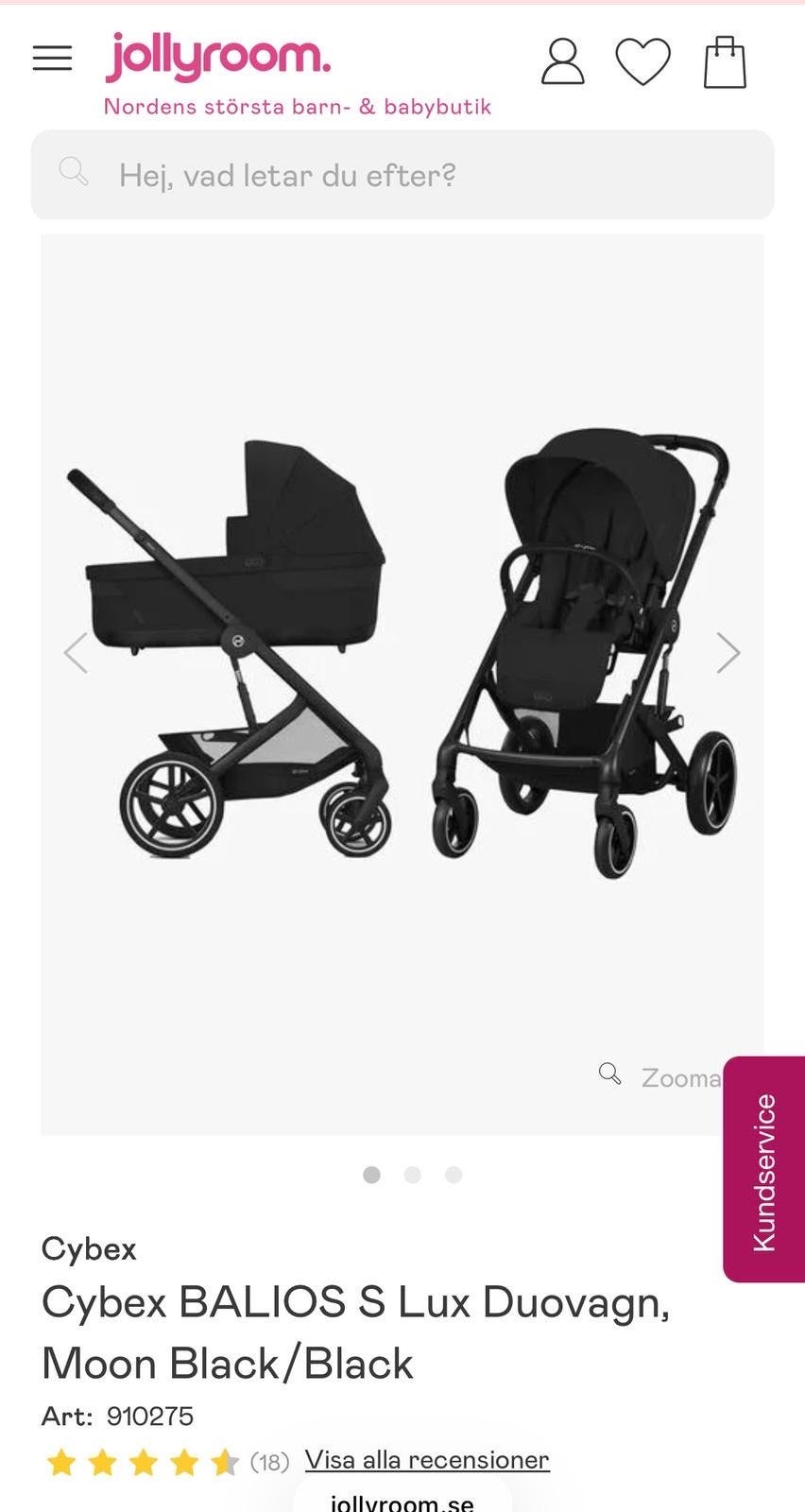Show the next product image
This screenshot has height=1512, width=805.
(728, 652)
